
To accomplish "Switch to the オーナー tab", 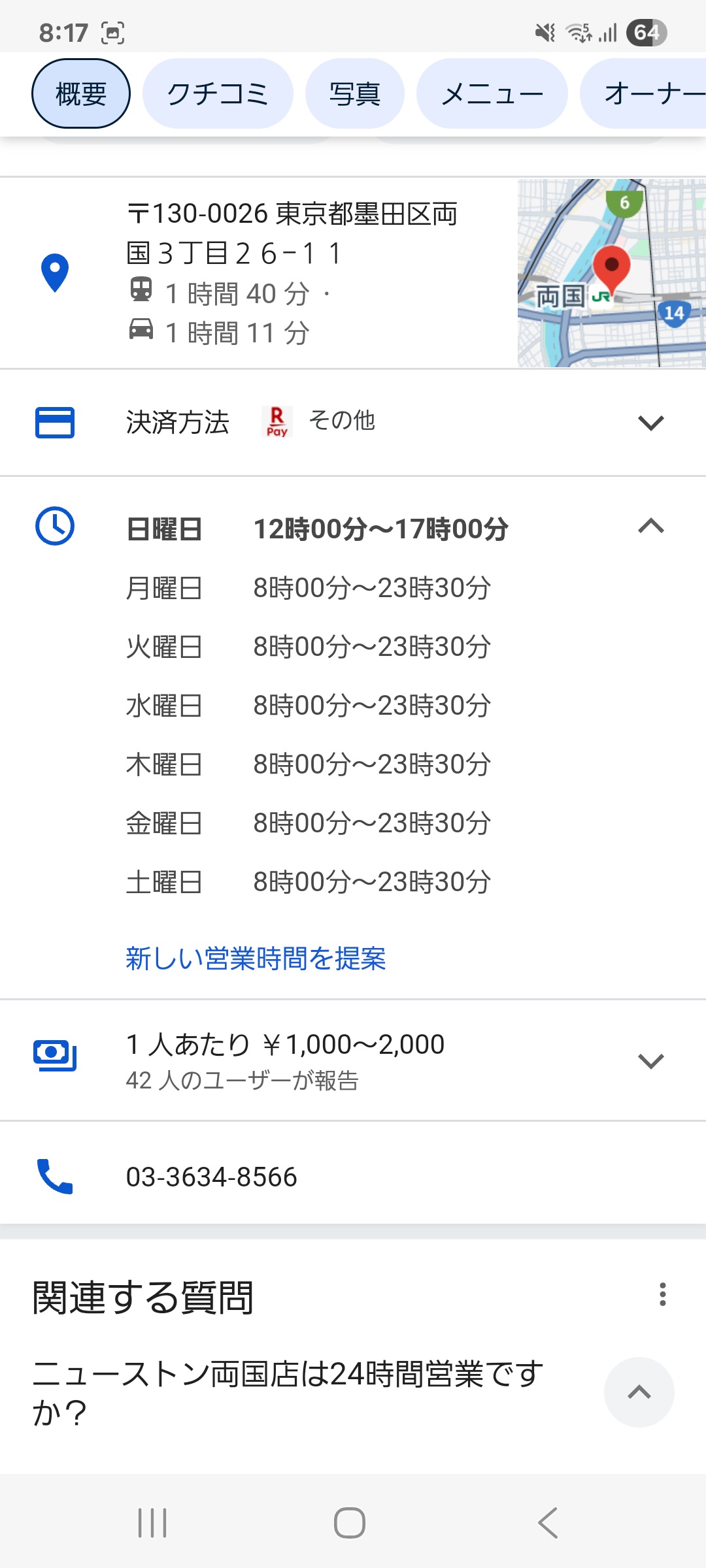I will click(x=643, y=93).
